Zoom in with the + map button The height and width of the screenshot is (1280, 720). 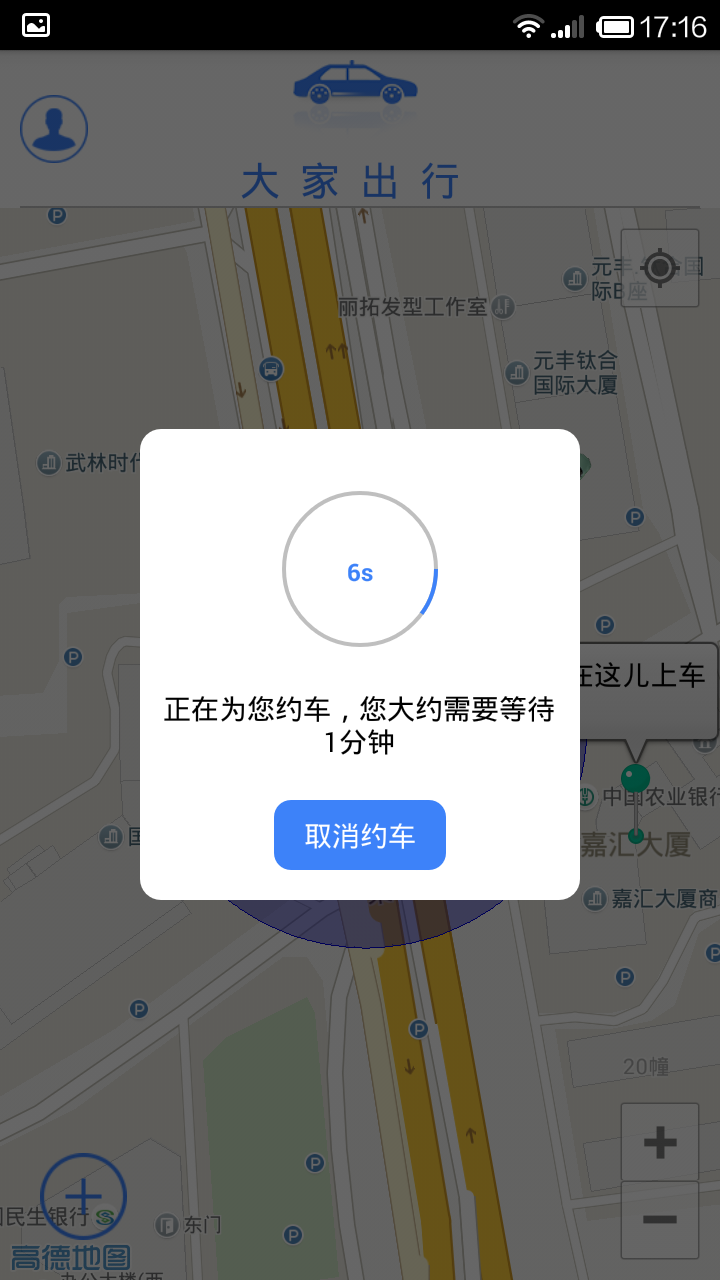[x=660, y=1143]
